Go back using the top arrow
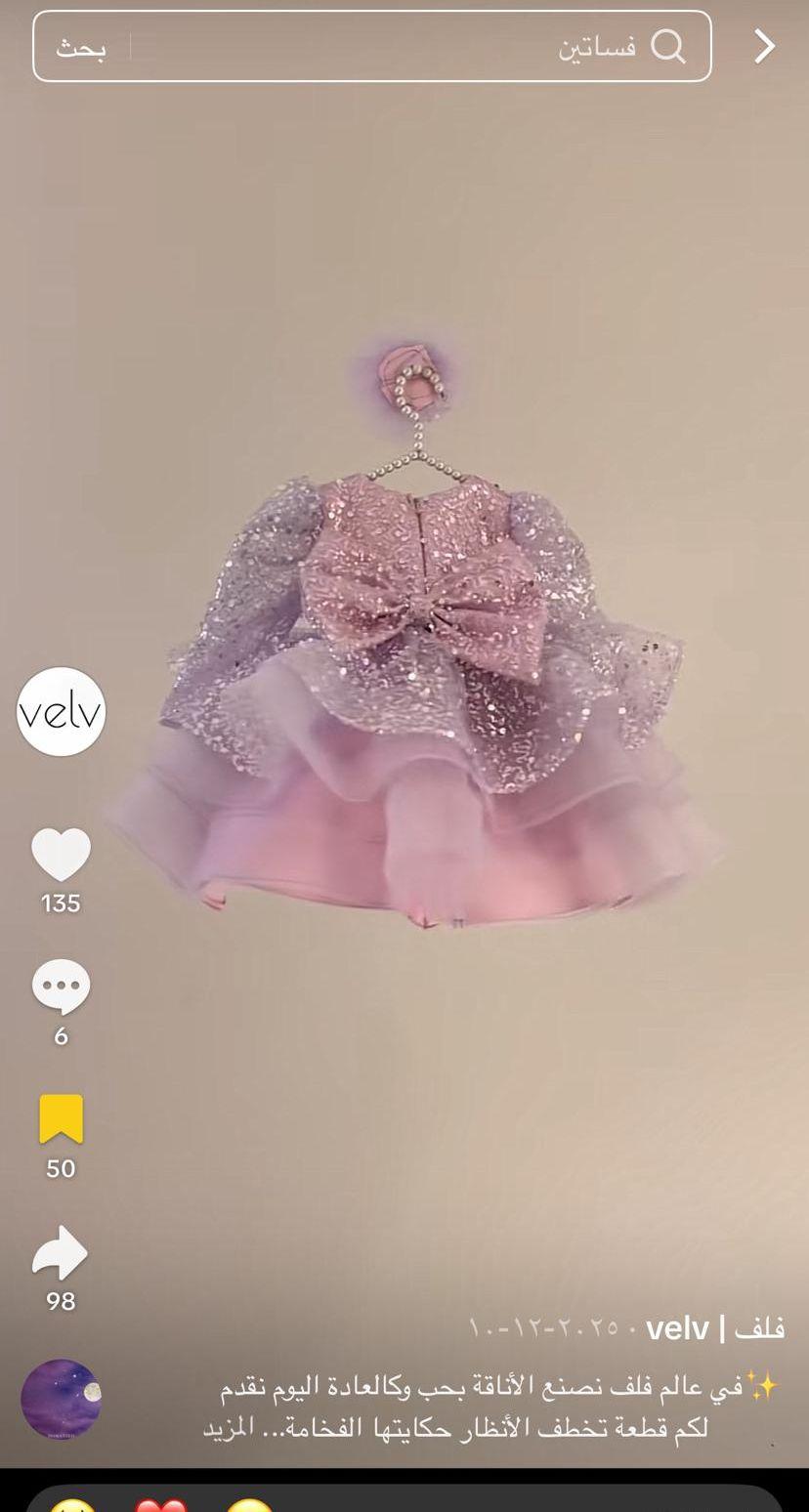Screen dimensions: 809x1512 [764, 46]
